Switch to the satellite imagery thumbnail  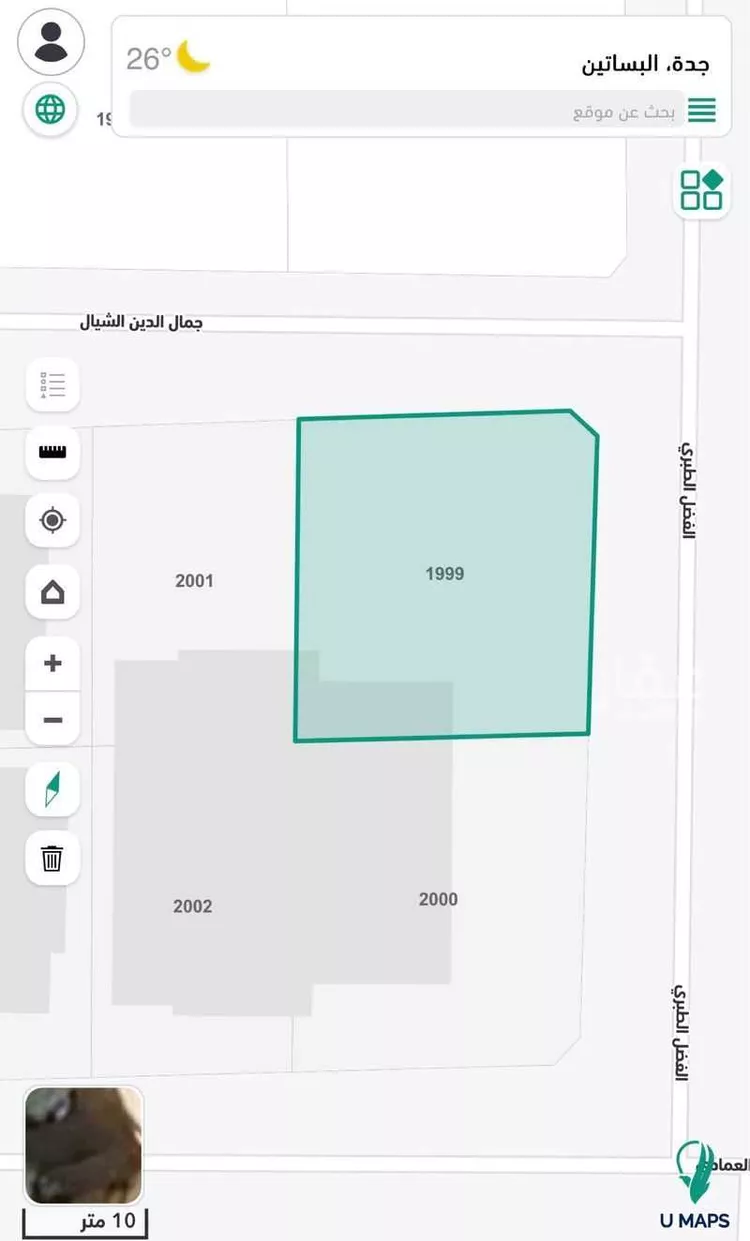[84, 1146]
